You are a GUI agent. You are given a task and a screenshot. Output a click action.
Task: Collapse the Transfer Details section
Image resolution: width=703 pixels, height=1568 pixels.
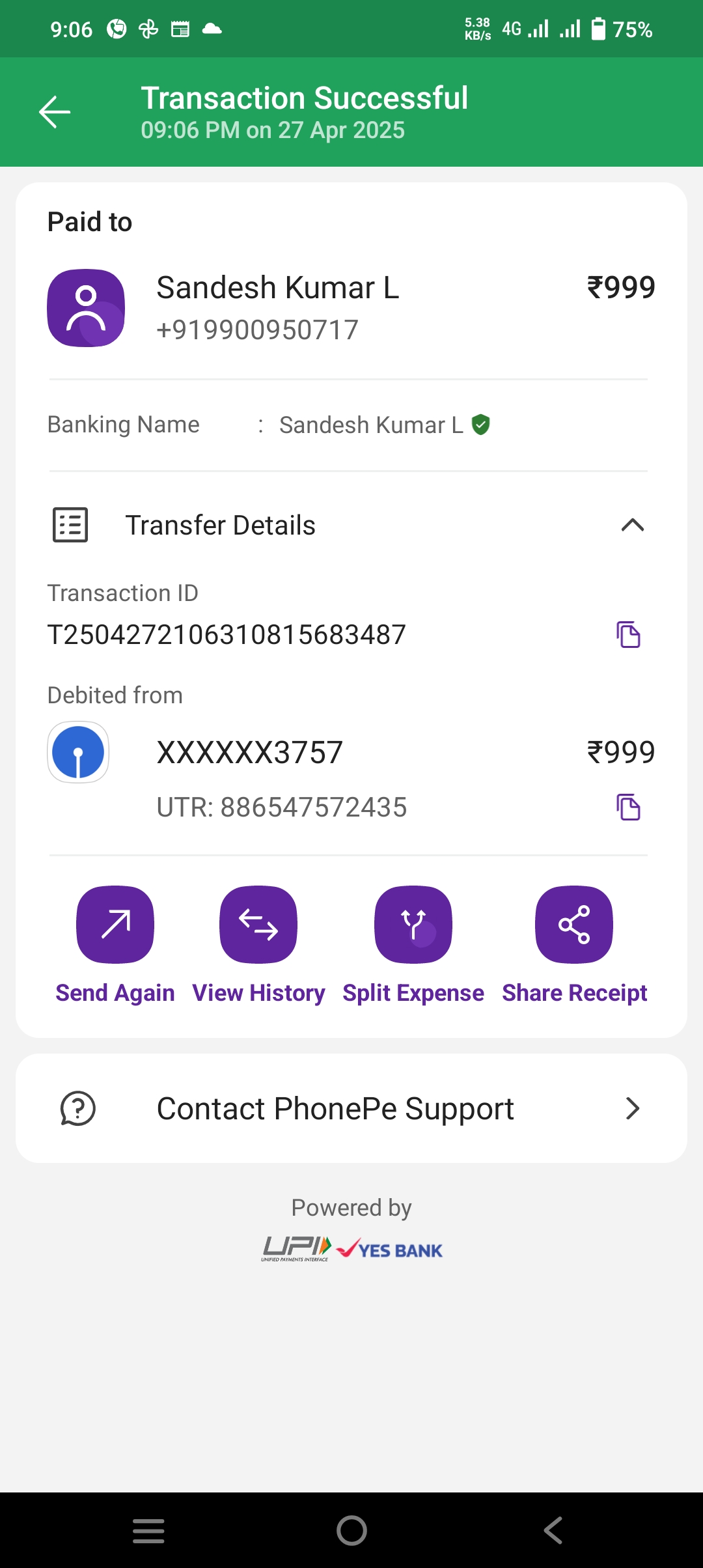click(x=632, y=525)
